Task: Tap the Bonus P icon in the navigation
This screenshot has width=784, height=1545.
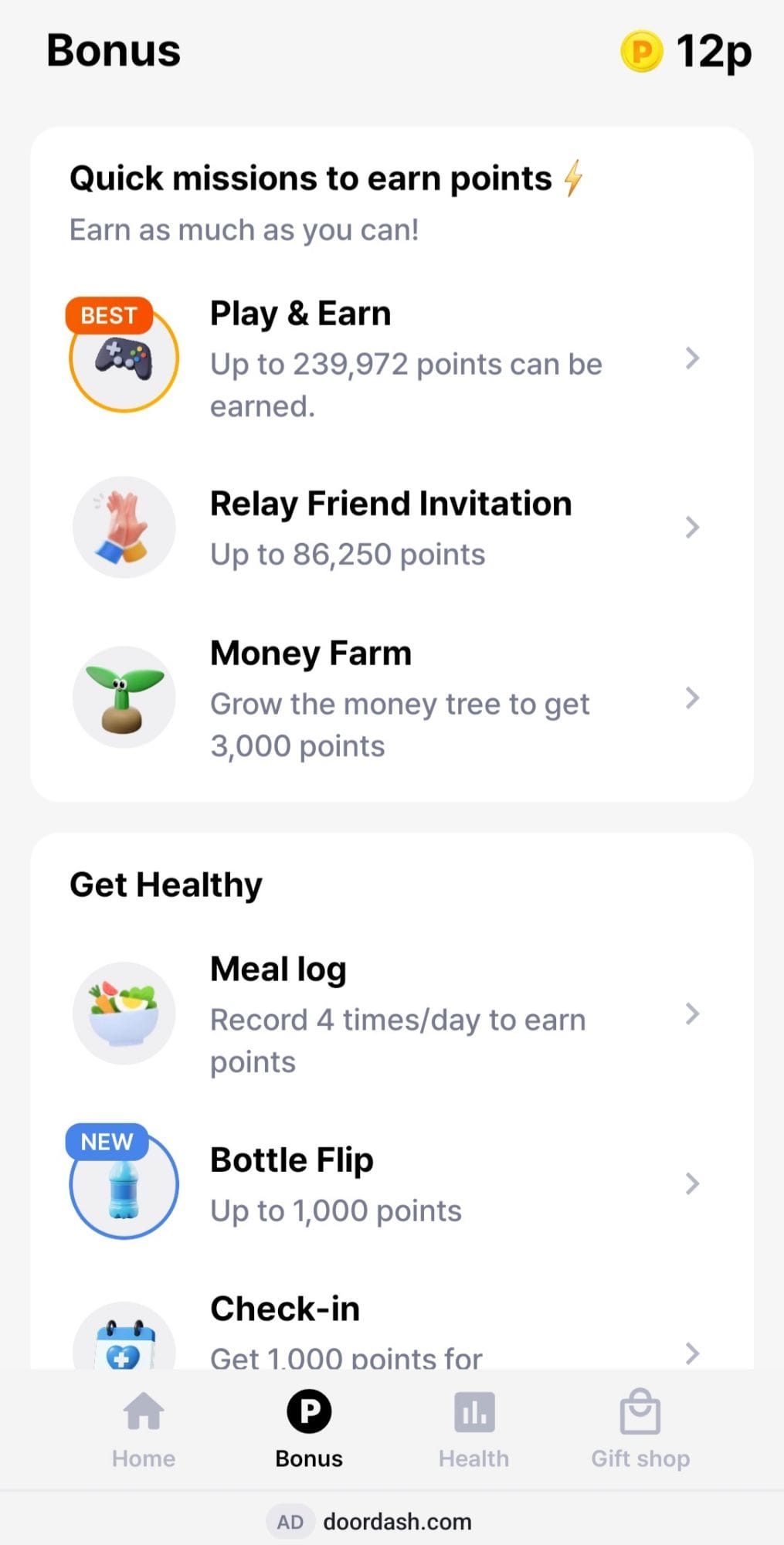Action: [x=308, y=1411]
